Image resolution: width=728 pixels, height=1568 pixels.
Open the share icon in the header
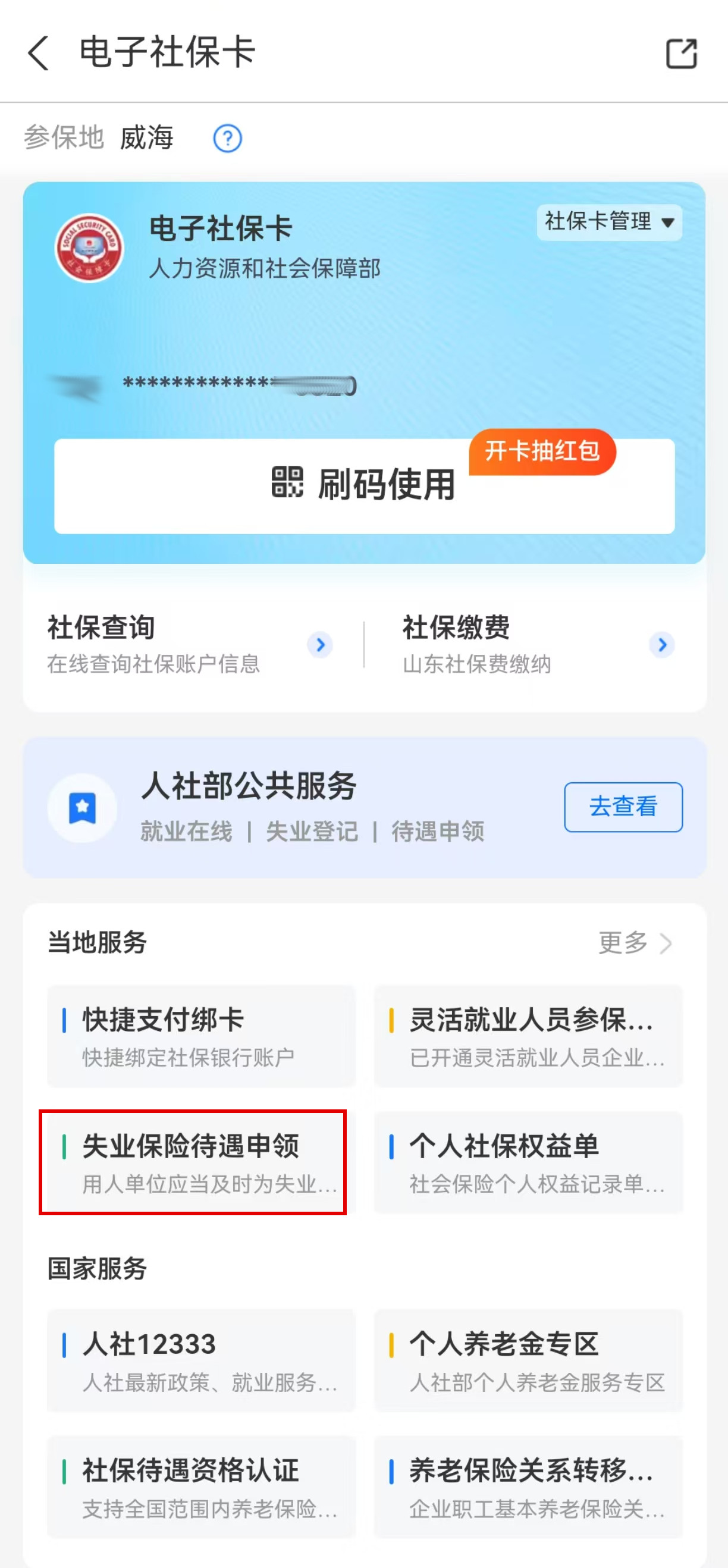(x=681, y=54)
